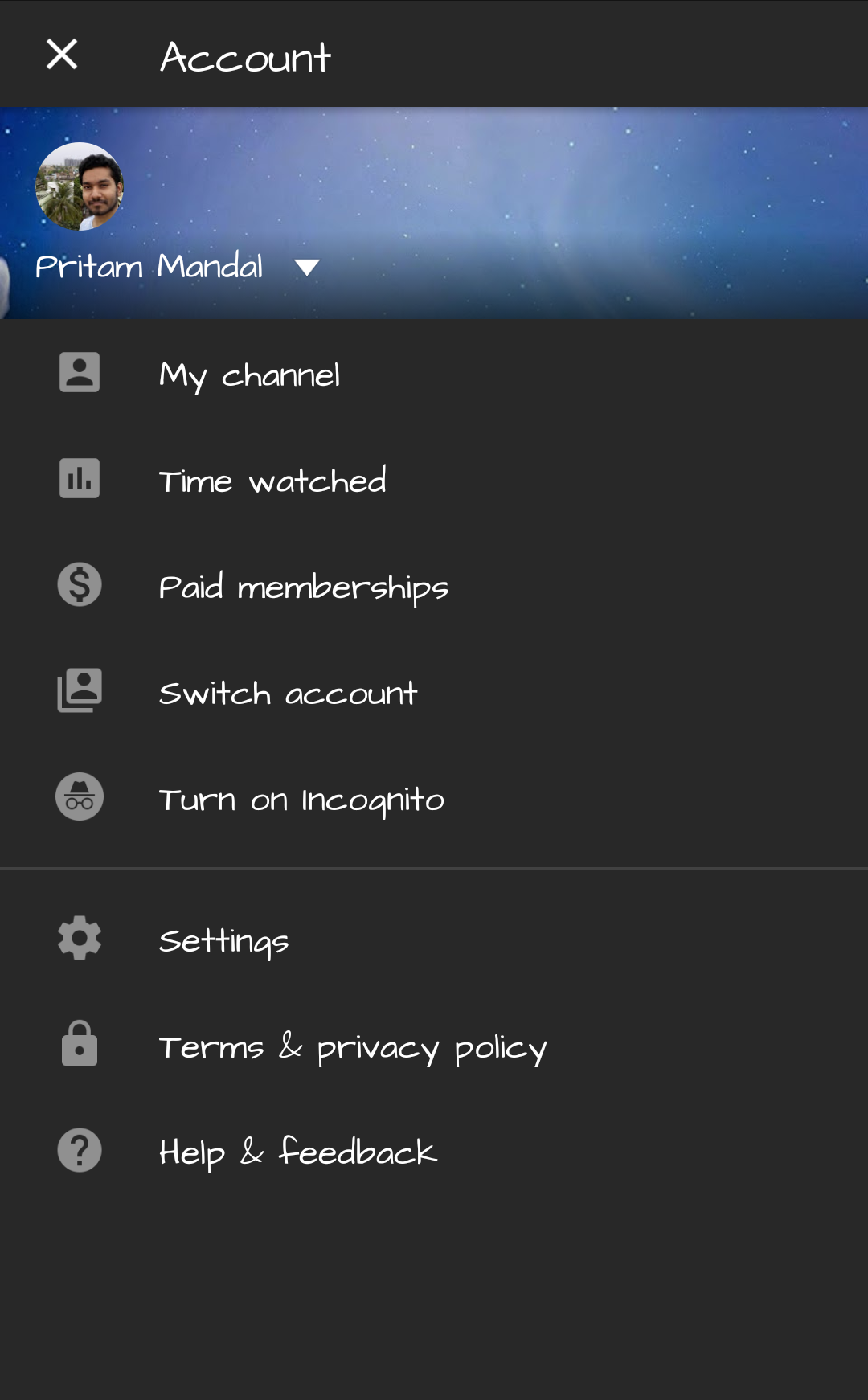Open My channel

[249, 375]
